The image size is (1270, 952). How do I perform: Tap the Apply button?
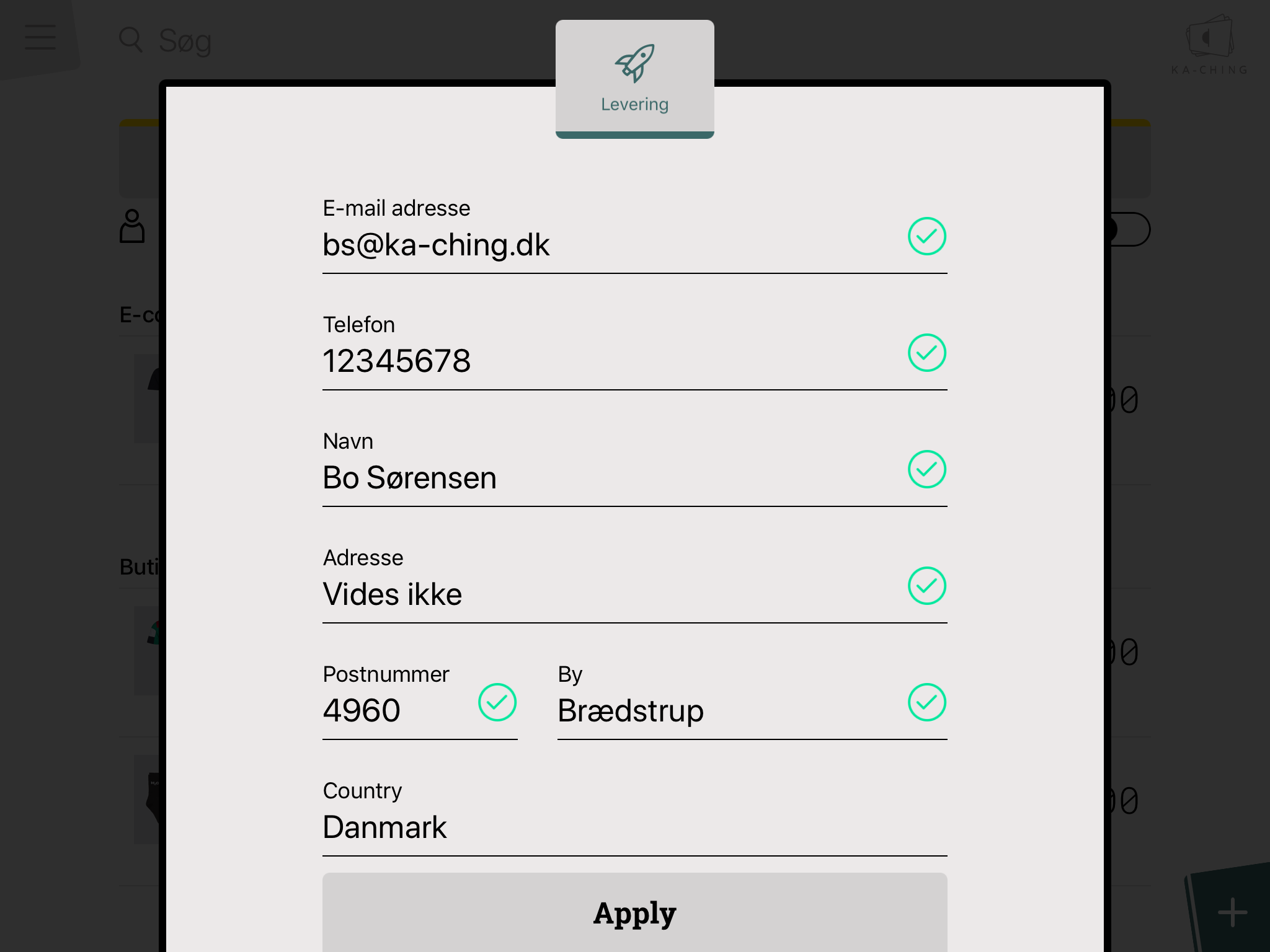click(x=634, y=912)
